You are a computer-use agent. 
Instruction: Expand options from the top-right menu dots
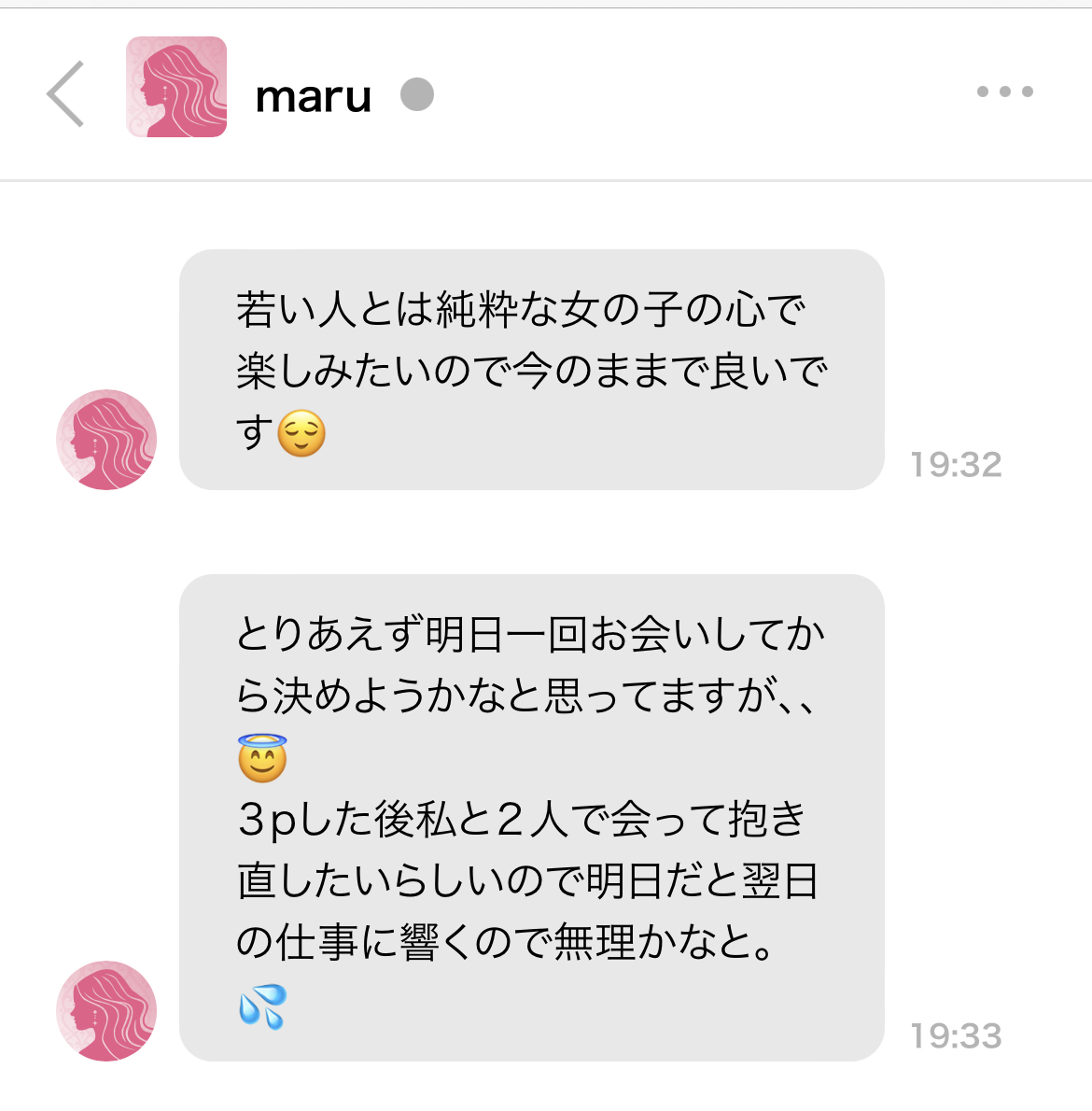point(1004,91)
